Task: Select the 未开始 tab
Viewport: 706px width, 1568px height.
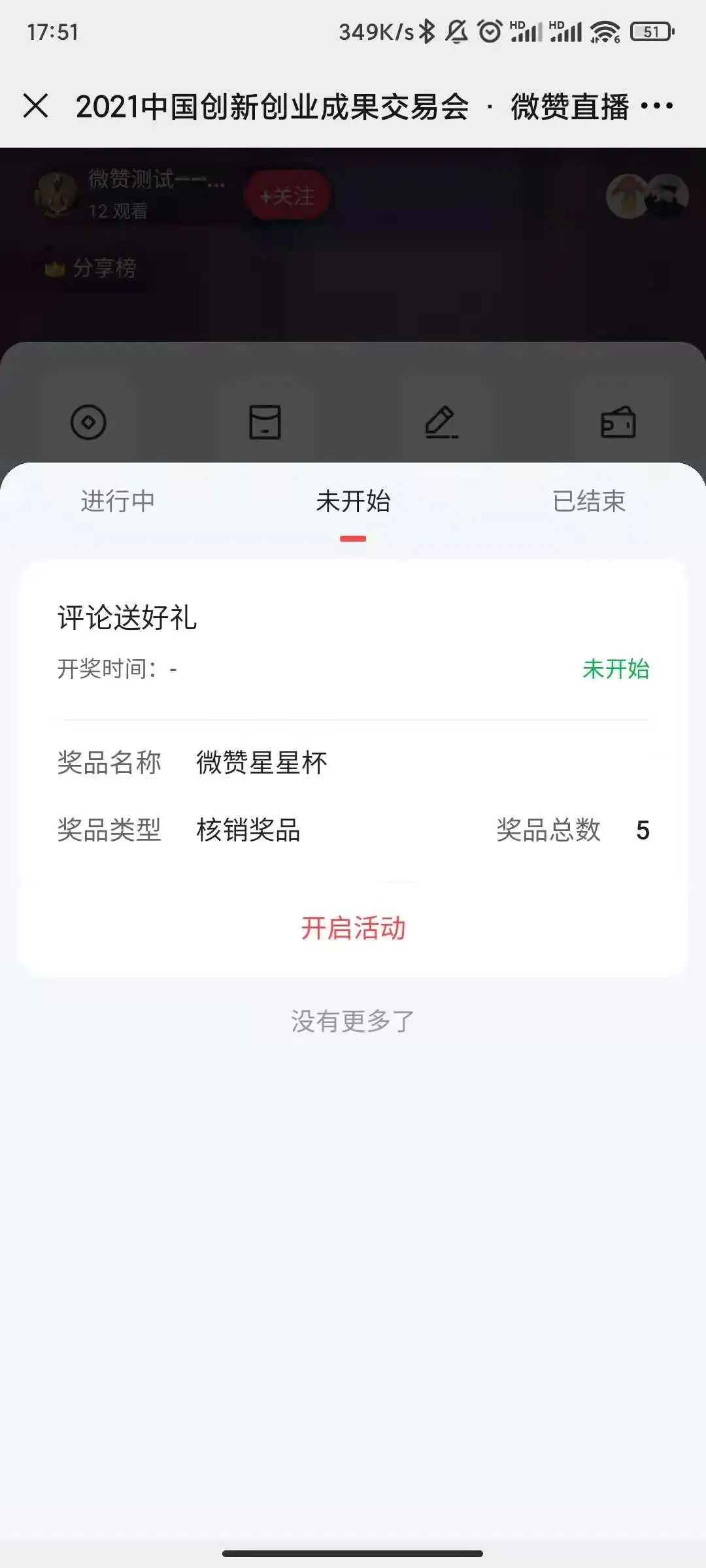Action: pos(353,502)
